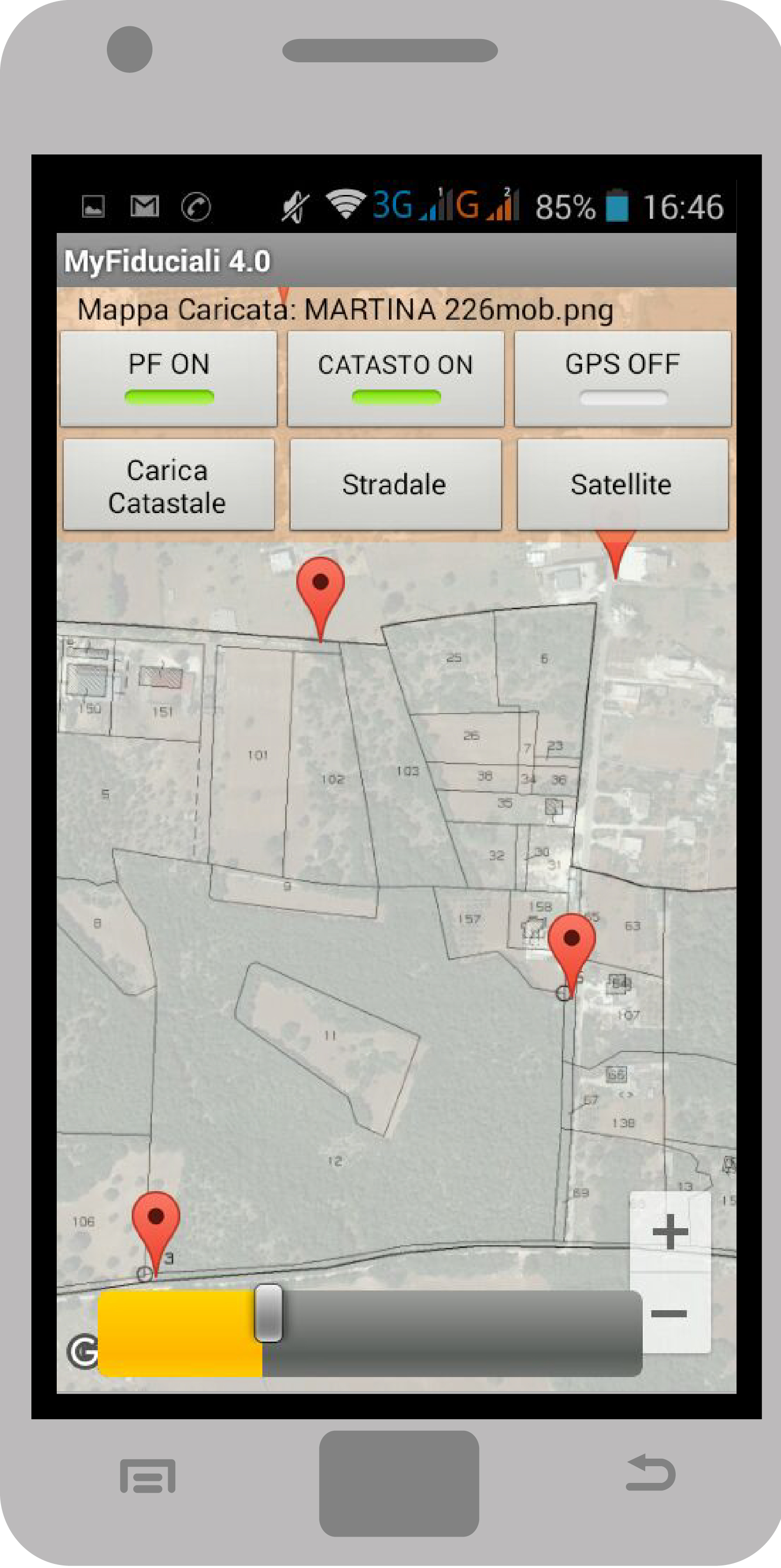Screen dimensions: 781x1568
Task: Select the red marker above parcel 102
Action: click(x=320, y=584)
